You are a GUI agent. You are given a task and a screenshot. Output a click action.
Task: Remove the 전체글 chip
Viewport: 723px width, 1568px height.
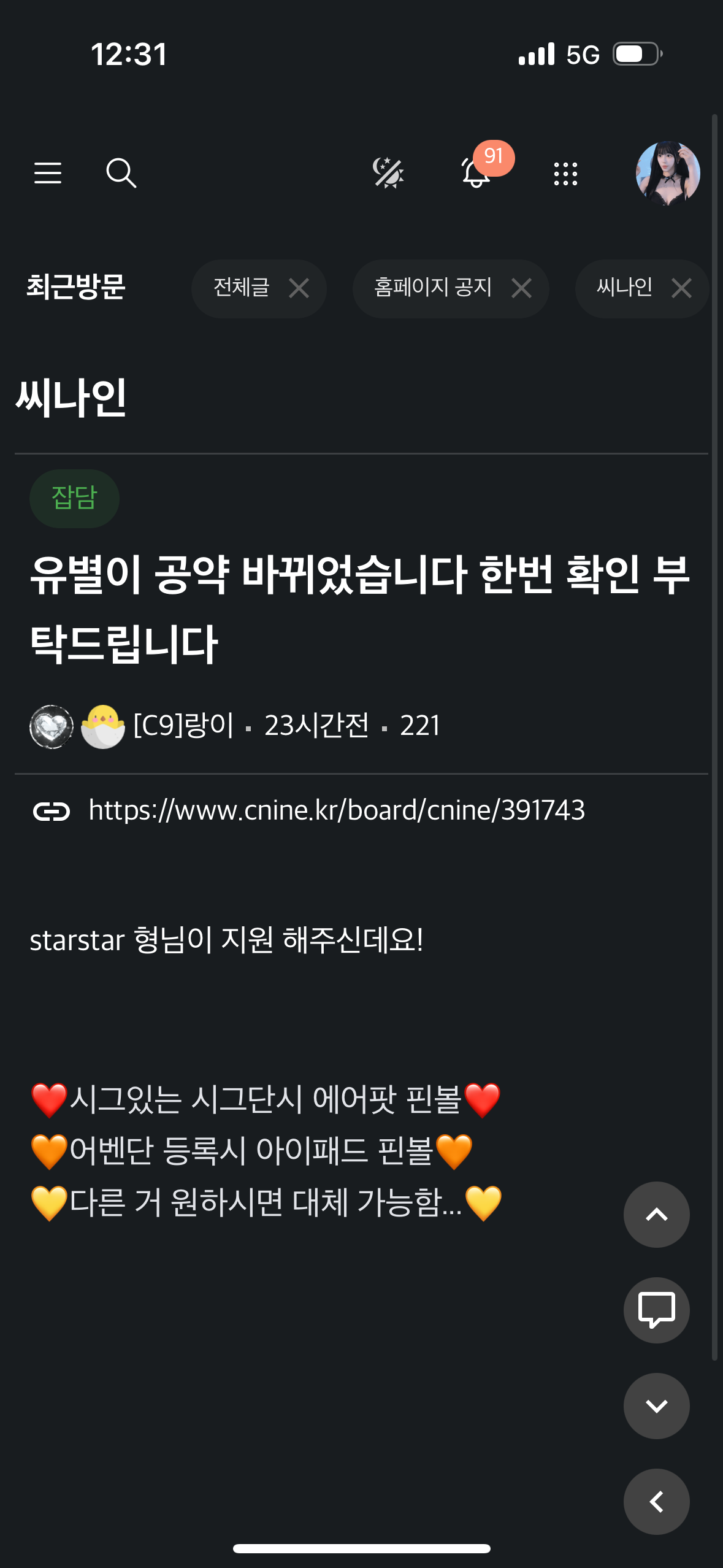coord(299,288)
